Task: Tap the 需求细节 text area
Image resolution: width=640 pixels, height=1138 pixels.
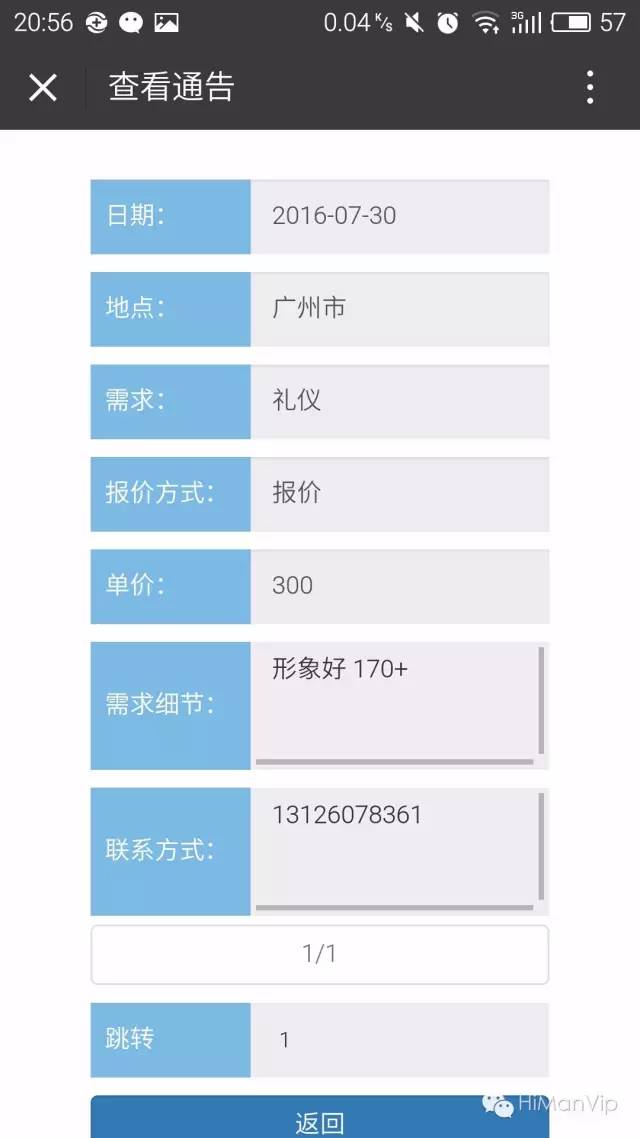Action: (400, 705)
